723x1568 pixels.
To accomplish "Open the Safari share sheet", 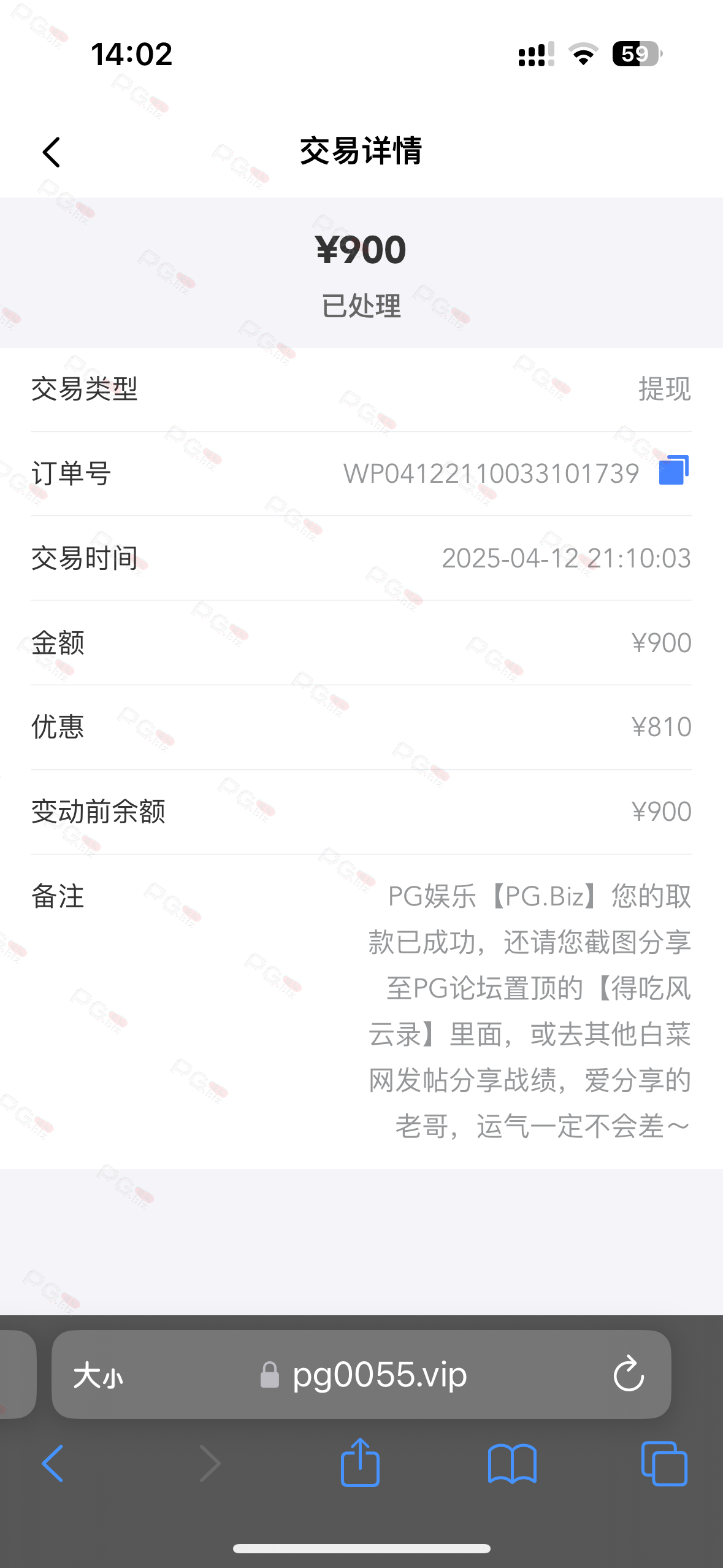I will 360,1462.
